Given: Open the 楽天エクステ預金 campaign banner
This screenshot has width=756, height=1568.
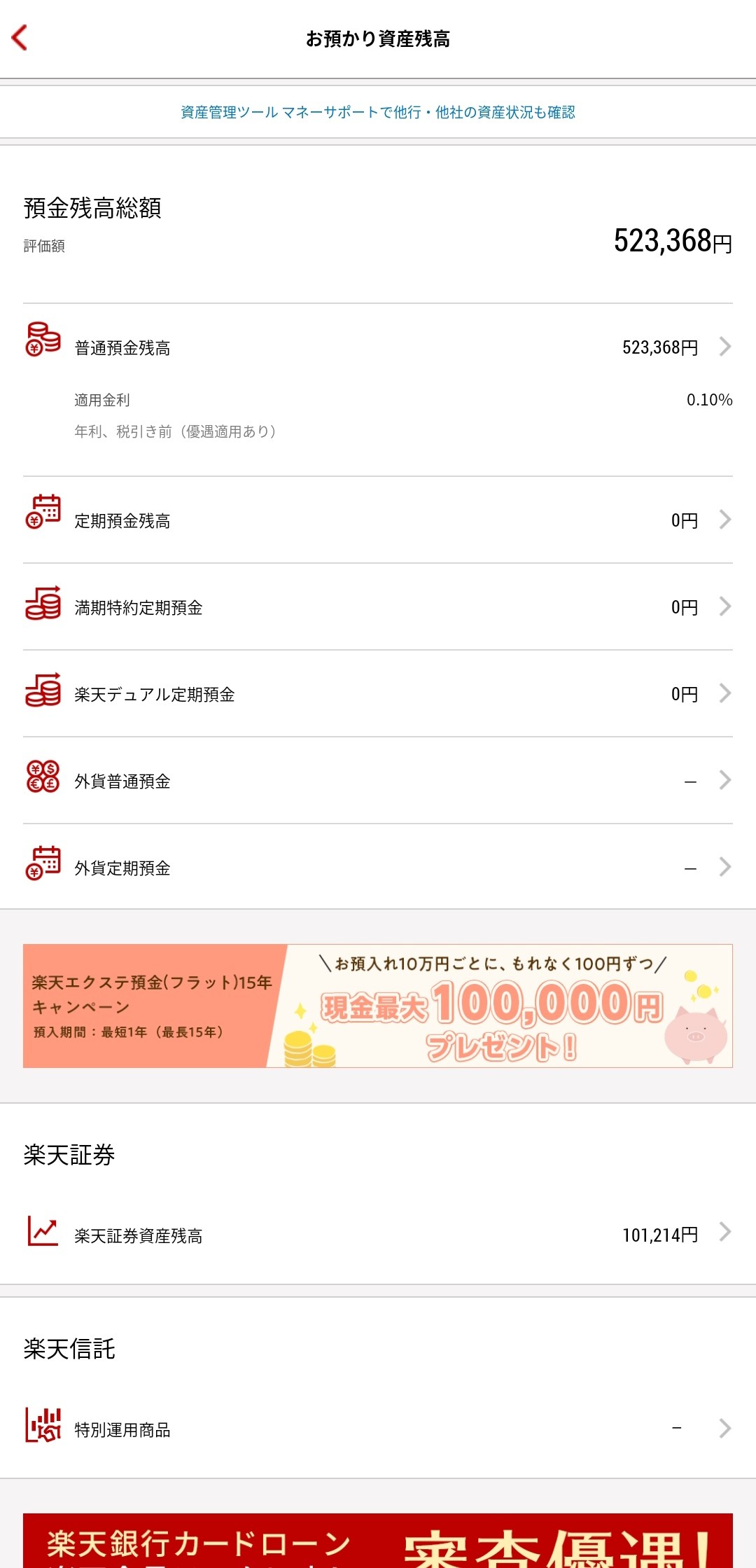Looking at the screenshot, I should (378, 1006).
